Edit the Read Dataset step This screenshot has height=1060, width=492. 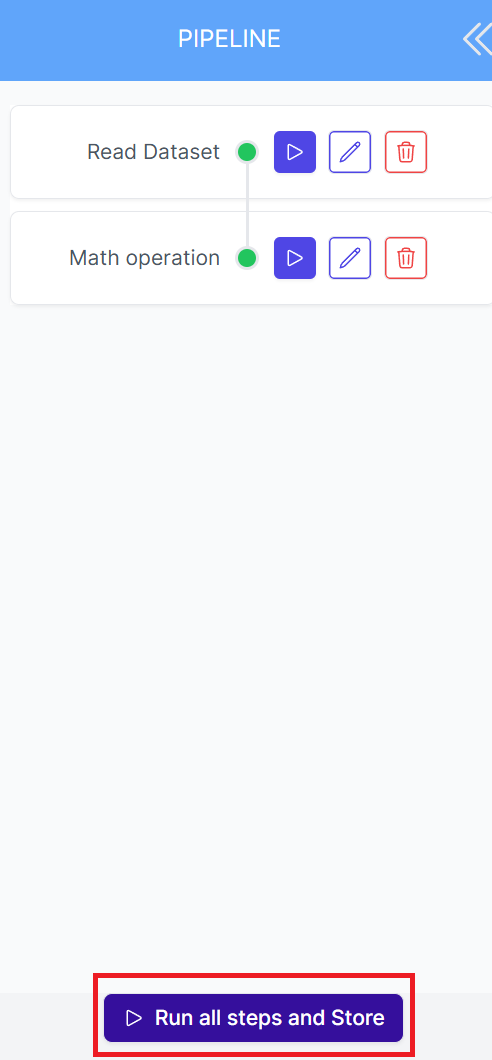click(350, 152)
